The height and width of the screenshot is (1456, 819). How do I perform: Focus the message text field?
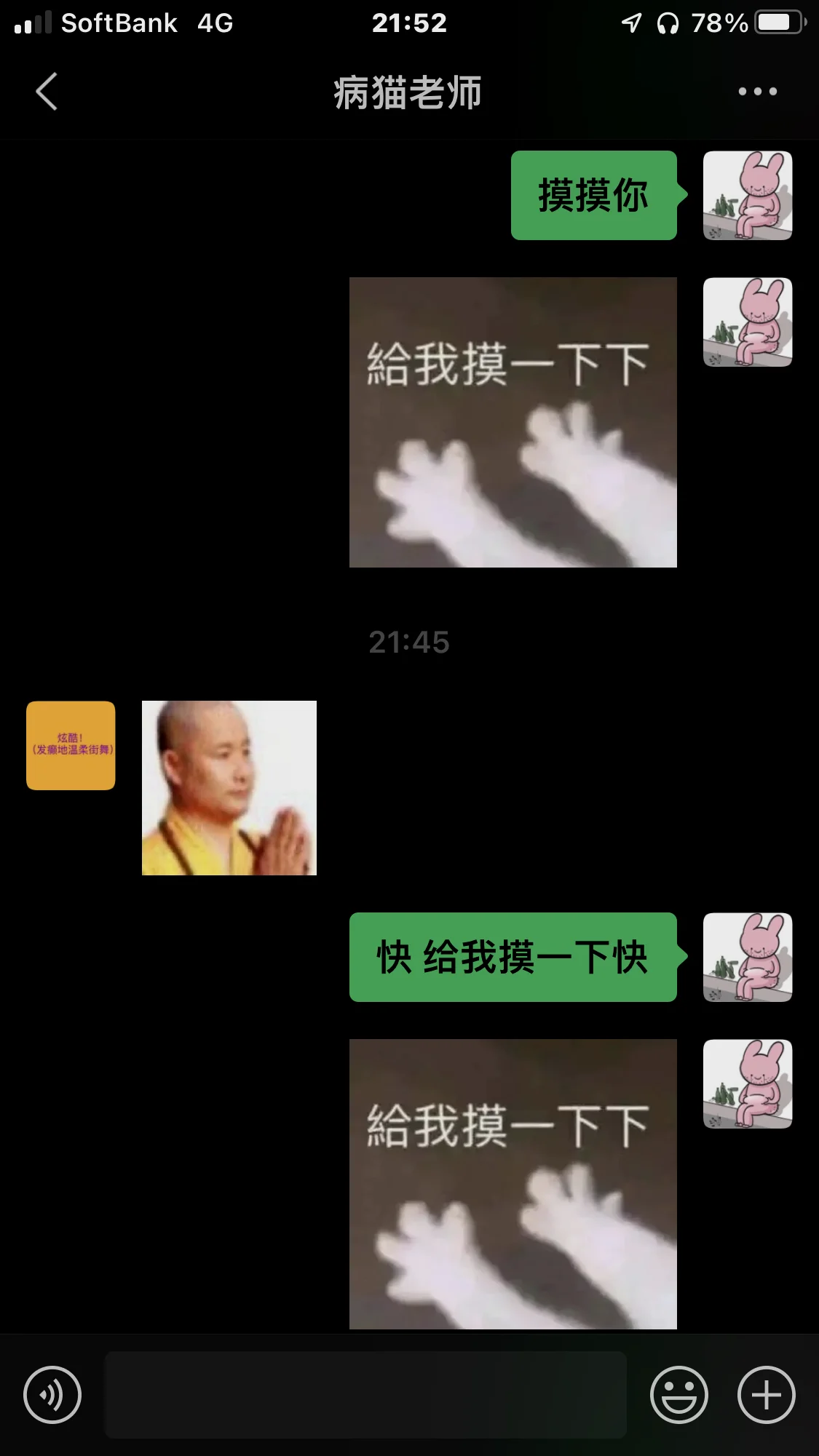tap(365, 1394)
